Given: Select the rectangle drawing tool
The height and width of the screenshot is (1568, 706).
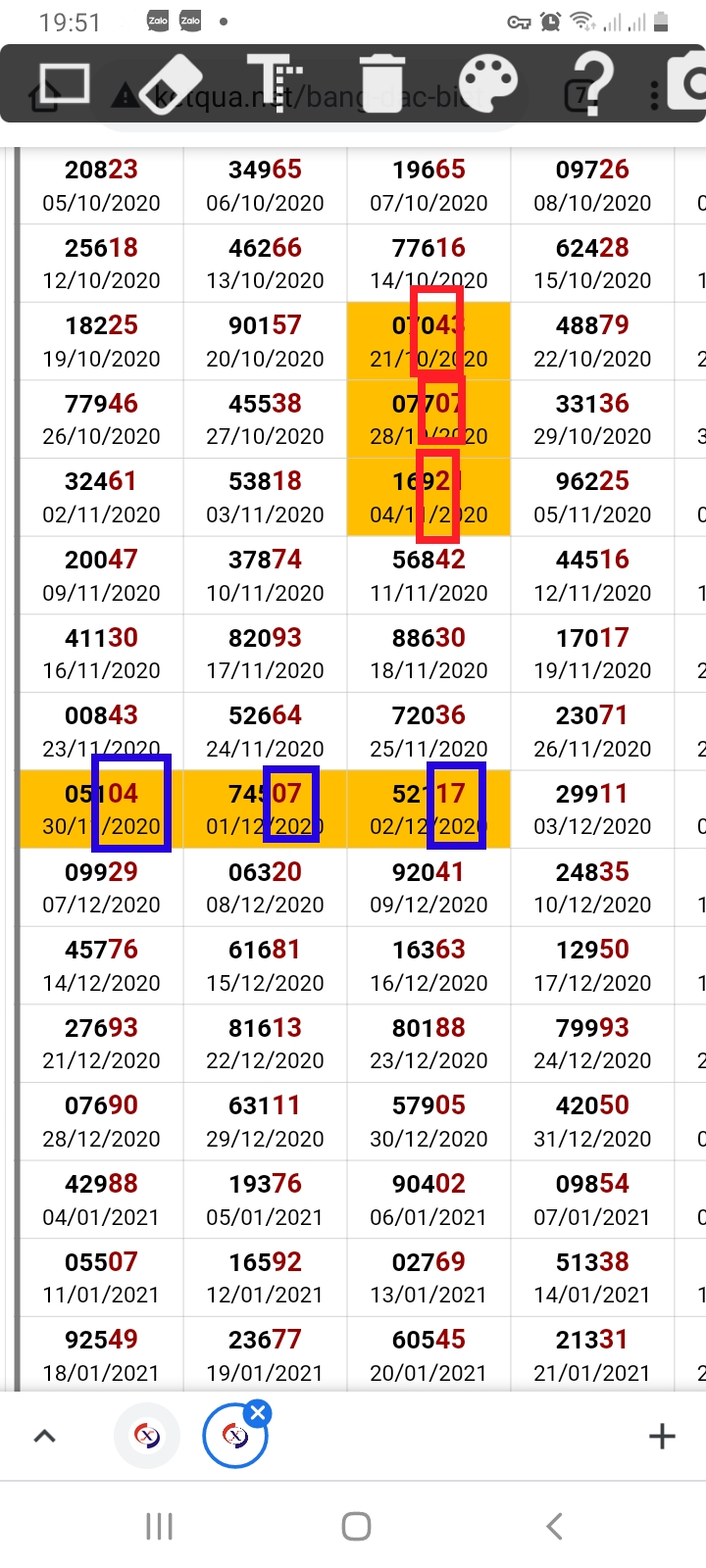Looking at the screenshot, I should pyautogui.click(x=64, y=83).
